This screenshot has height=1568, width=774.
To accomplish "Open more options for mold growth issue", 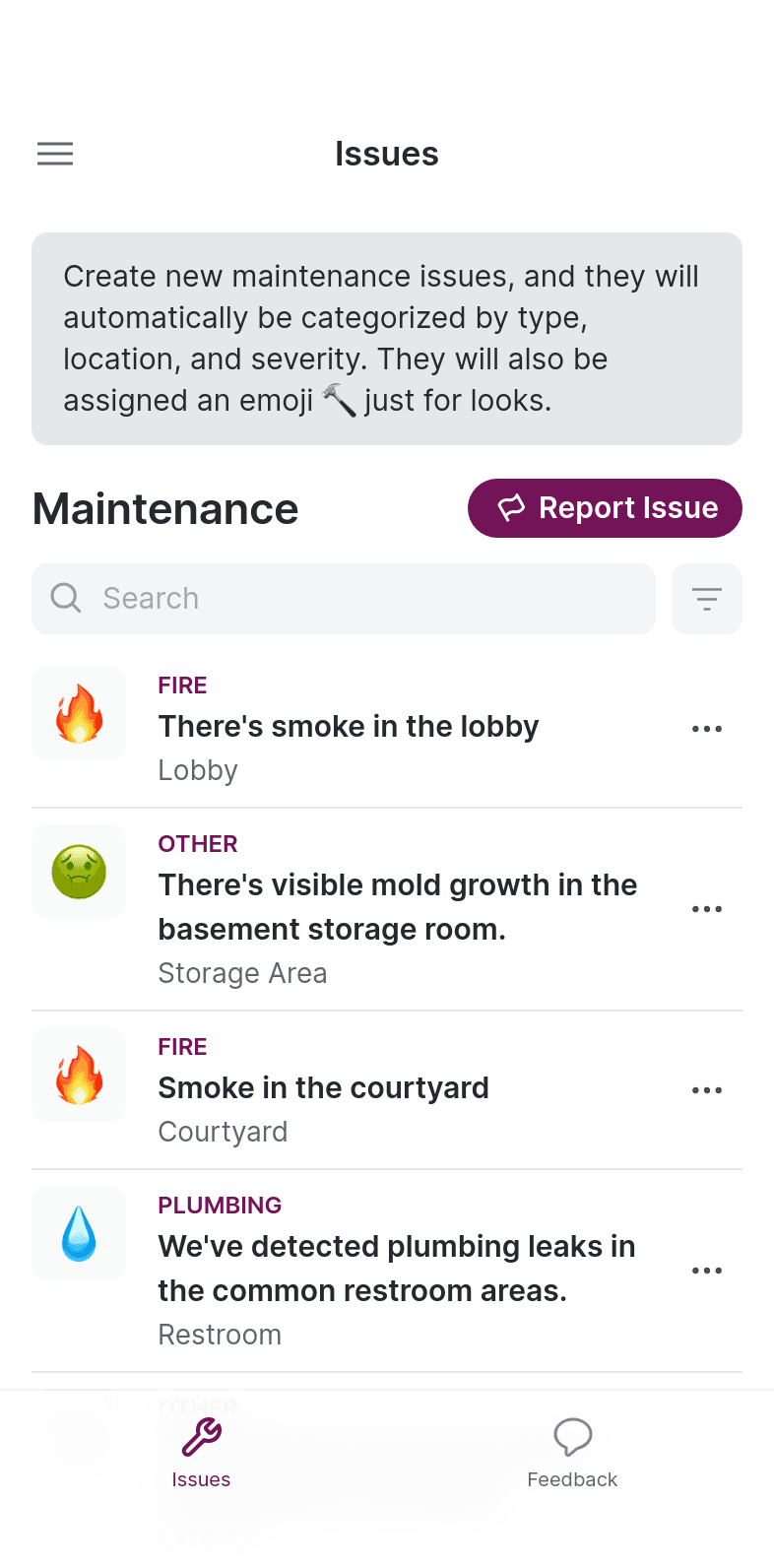I will [707, 909].
